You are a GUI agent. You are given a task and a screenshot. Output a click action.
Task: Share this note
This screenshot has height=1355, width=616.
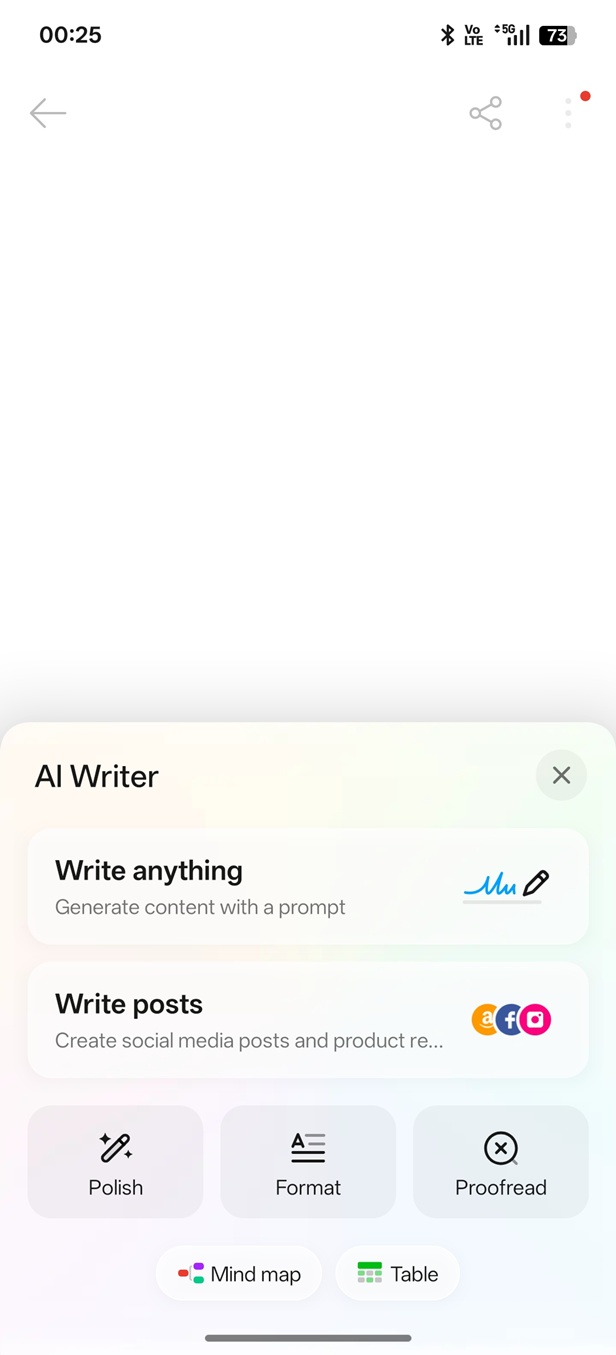(485, 113)
